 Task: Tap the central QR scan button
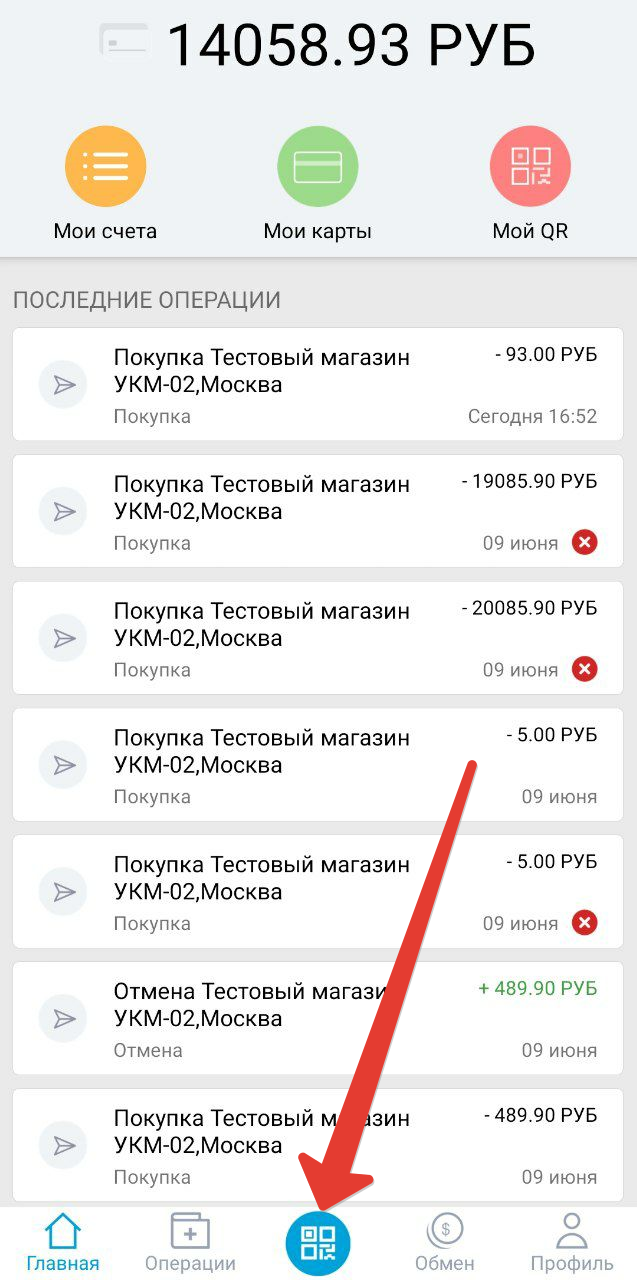click(318, 1243)
